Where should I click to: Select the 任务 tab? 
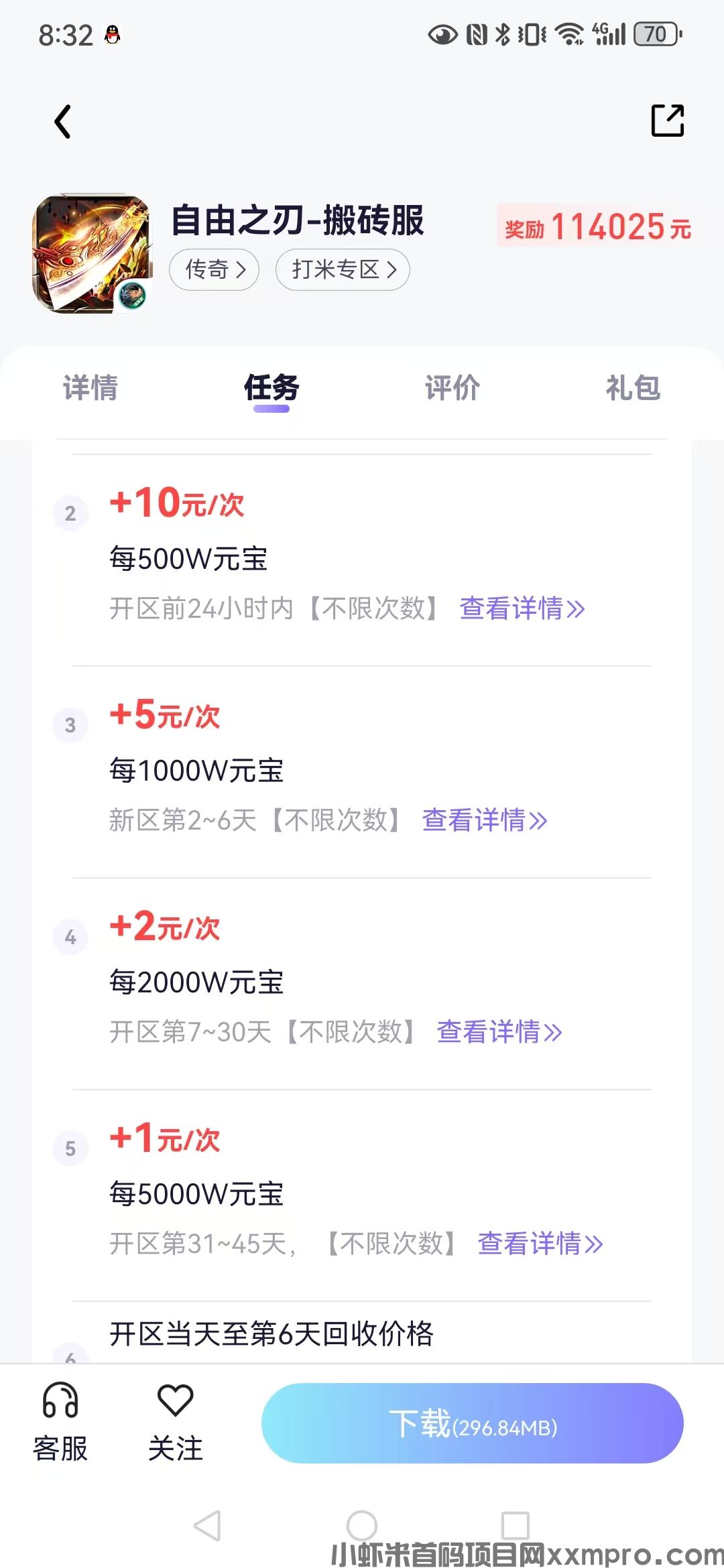(x=271, y=388)
